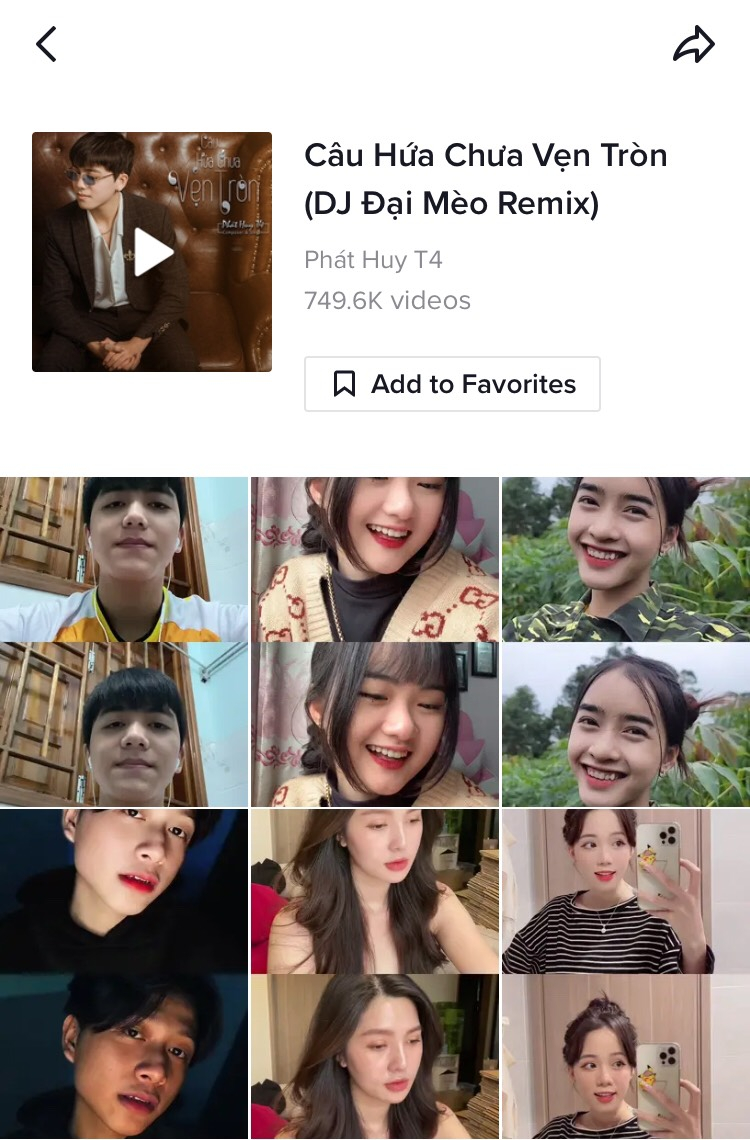
Task: Add this sound to Favorites
Action: coord(452,384)
